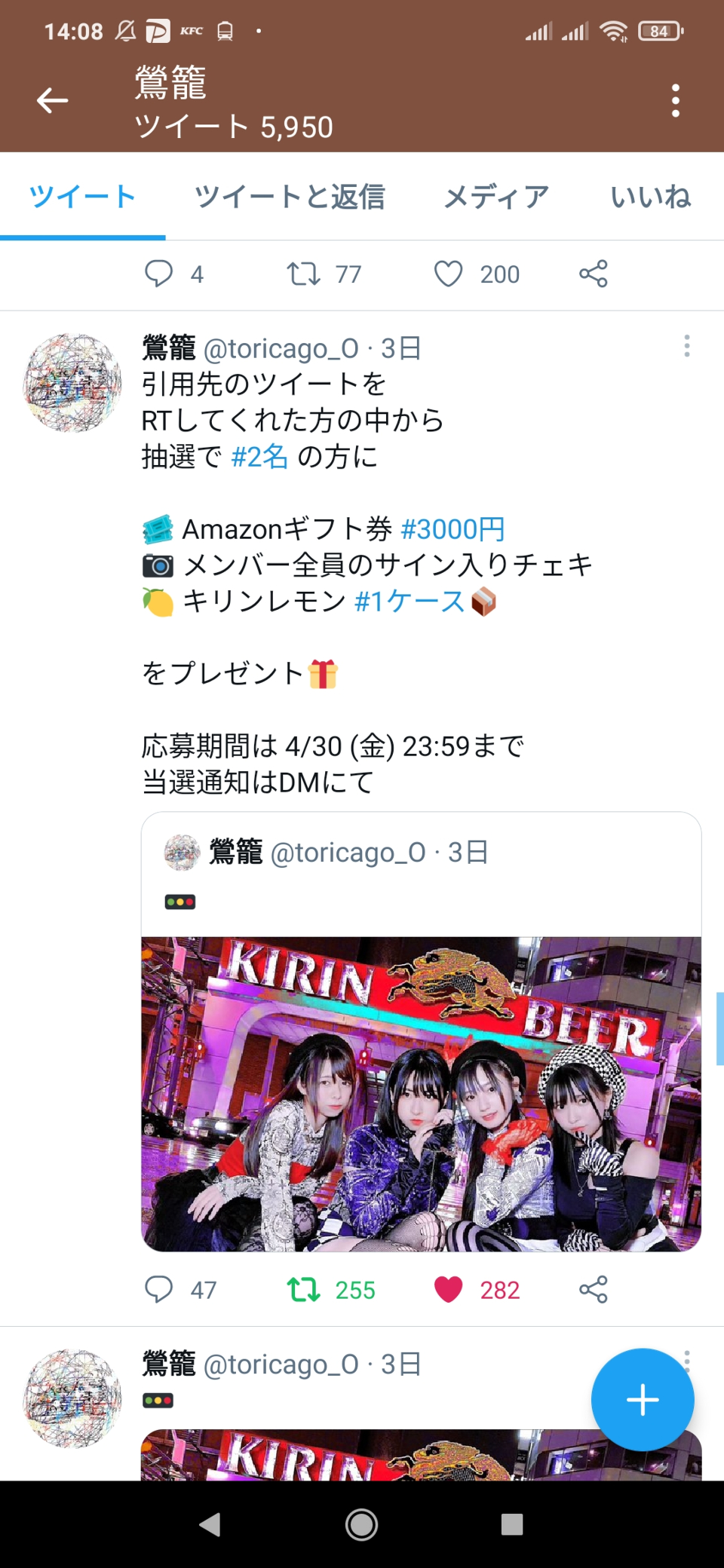
Task: Open the #1ケース hashtag
Action: [x=410, y=602]
